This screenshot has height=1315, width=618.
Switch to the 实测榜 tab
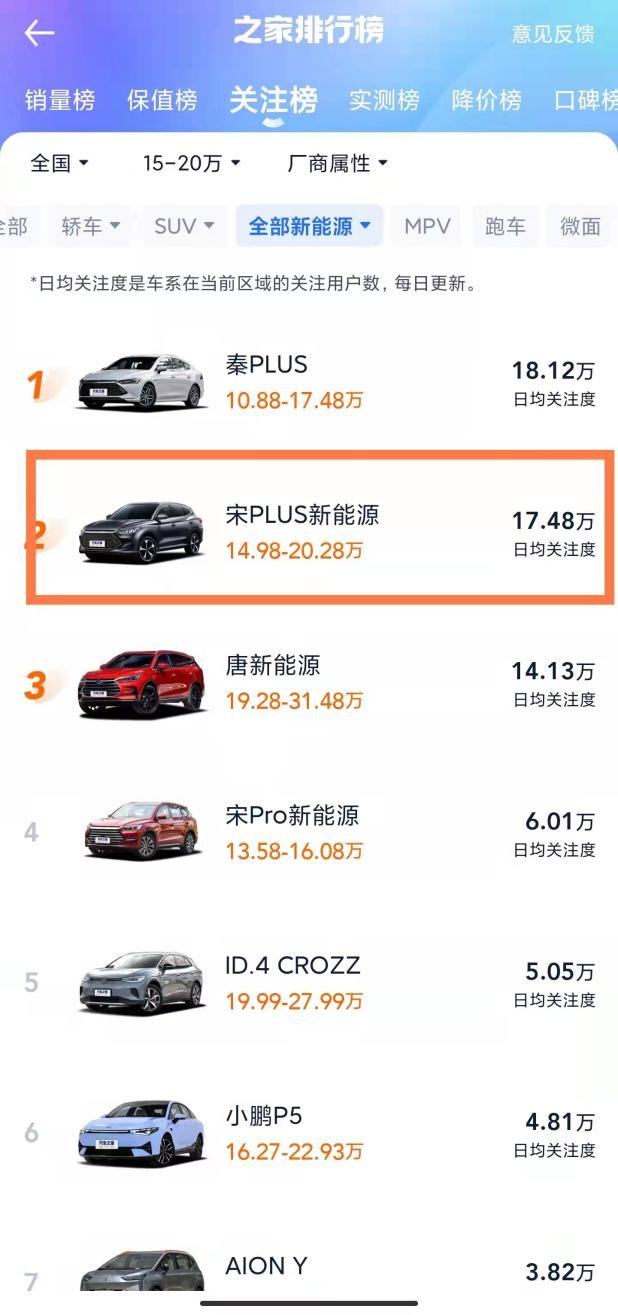coord(384,100)
